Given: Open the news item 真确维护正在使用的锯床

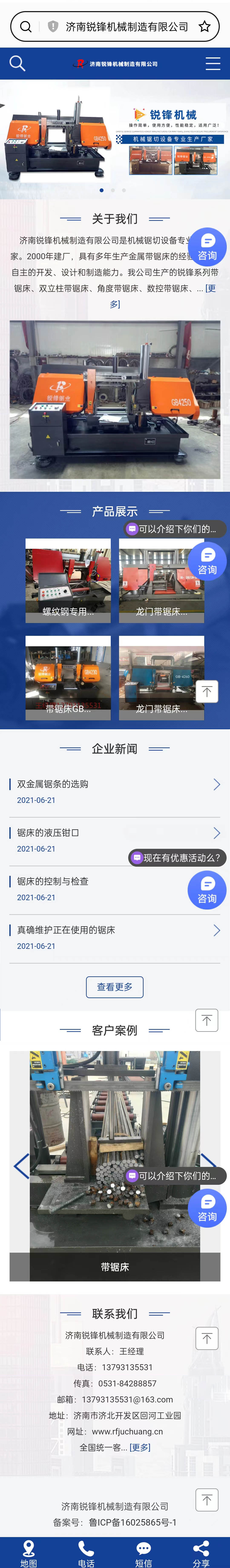Looking at the screenshot, I should pyautogui.click(x=66, y=930).
